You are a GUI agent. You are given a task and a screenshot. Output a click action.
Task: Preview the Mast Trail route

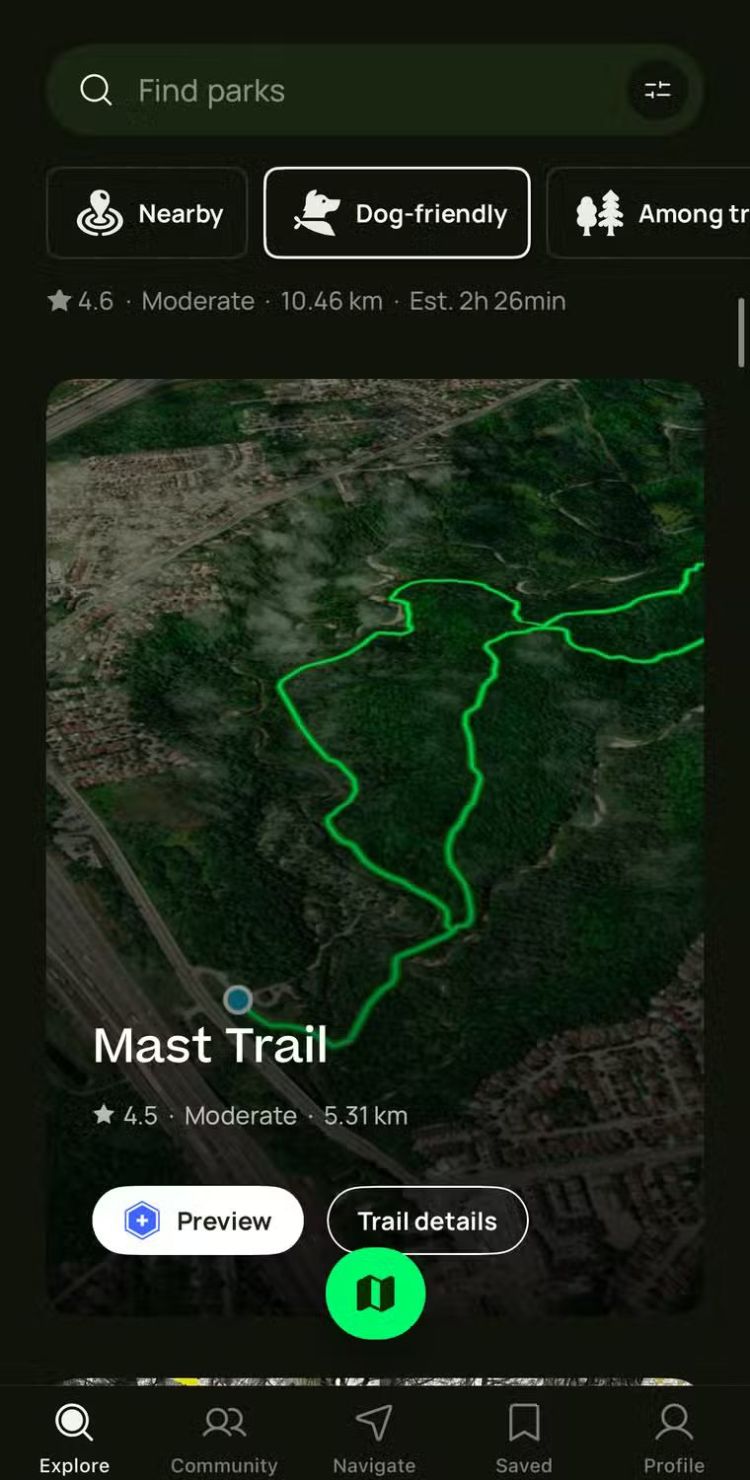click(x=198, y=1221)
